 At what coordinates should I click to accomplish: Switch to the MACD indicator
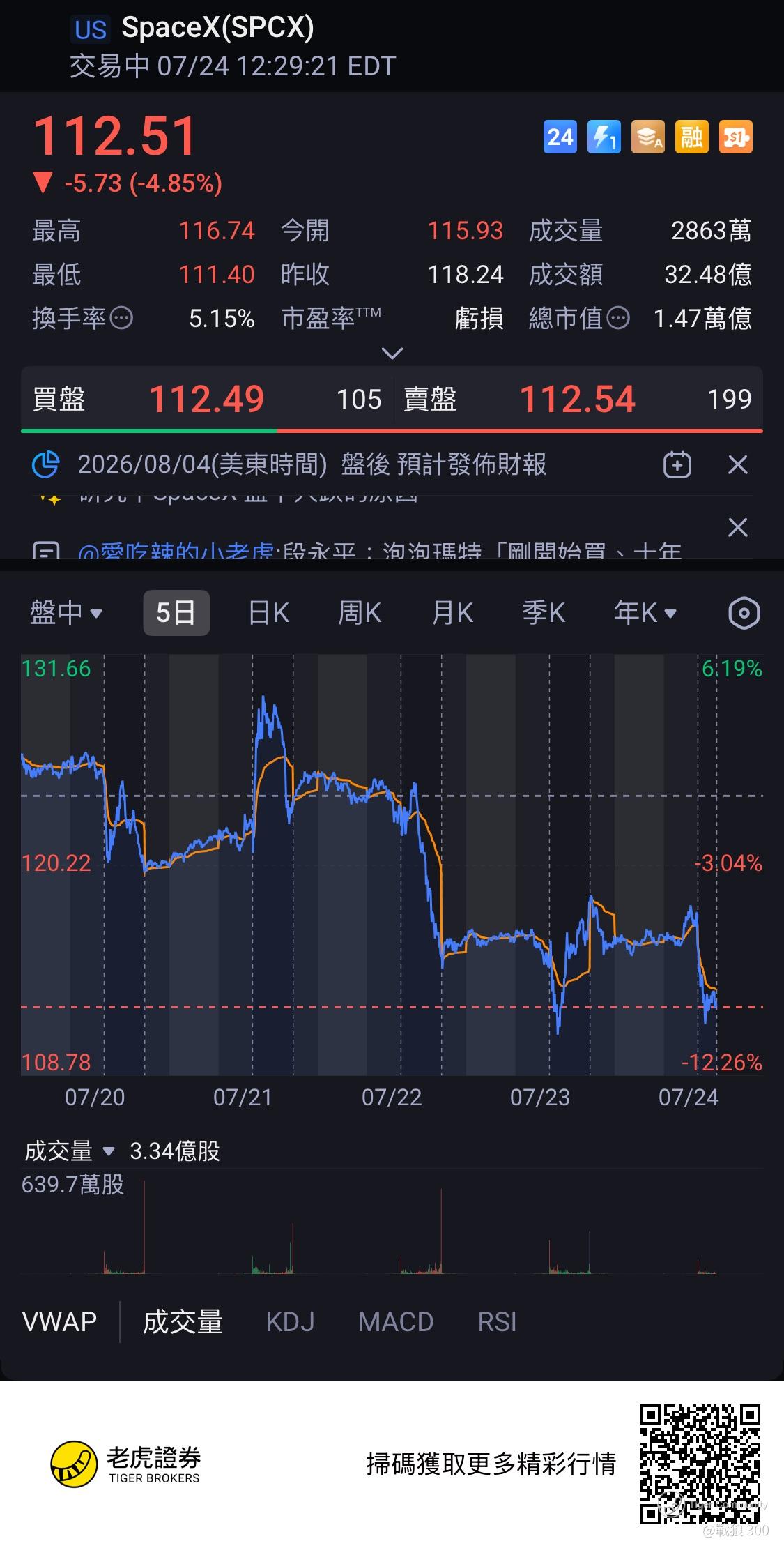(x=396, y=1321)
